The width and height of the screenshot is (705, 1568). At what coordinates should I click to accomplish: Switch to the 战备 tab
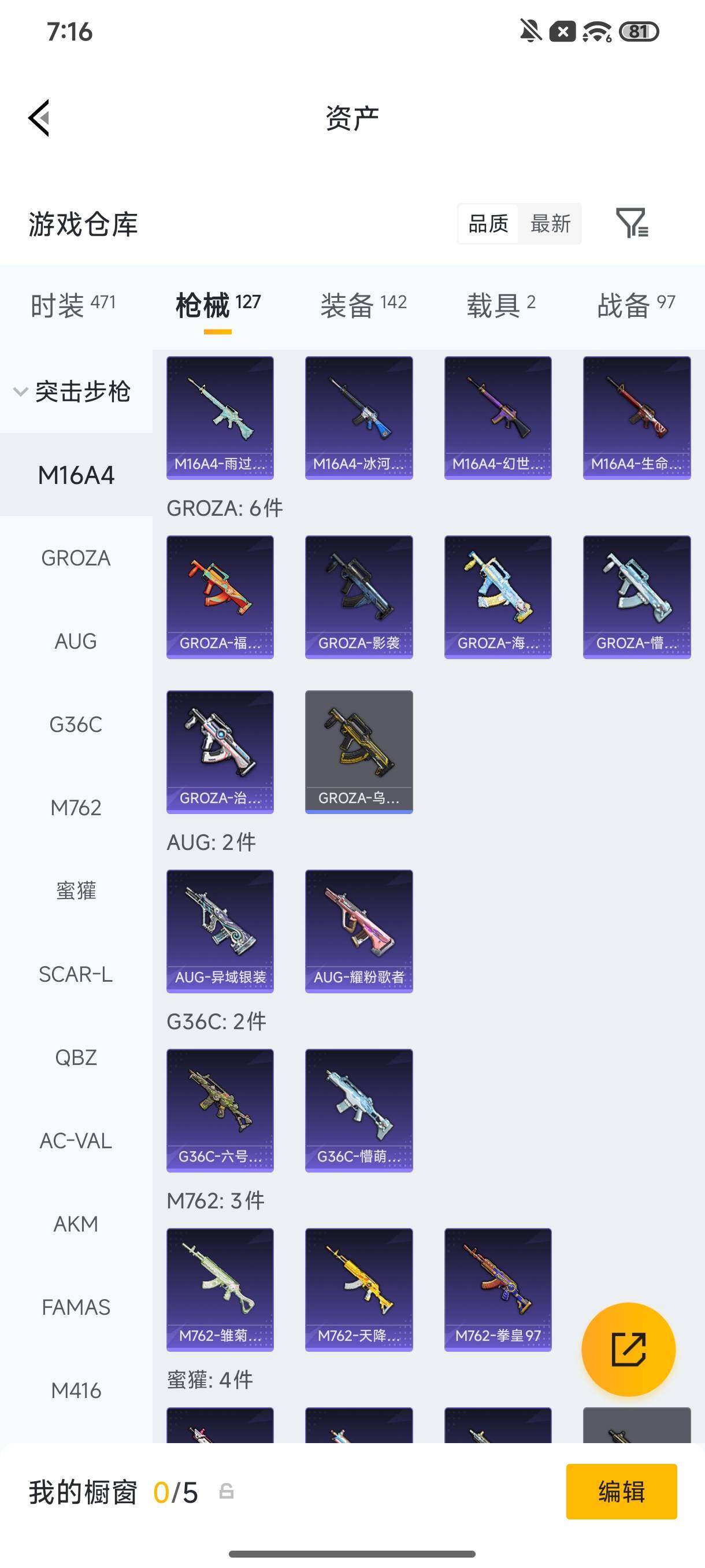(x=636, y=304)
